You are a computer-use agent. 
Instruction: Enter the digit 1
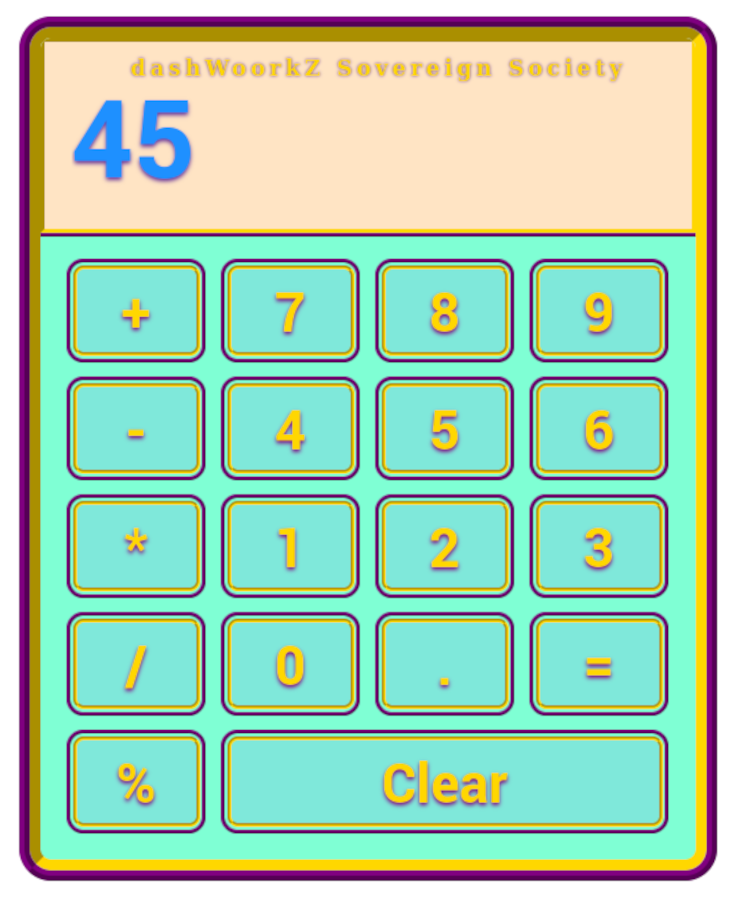[290, 547]
